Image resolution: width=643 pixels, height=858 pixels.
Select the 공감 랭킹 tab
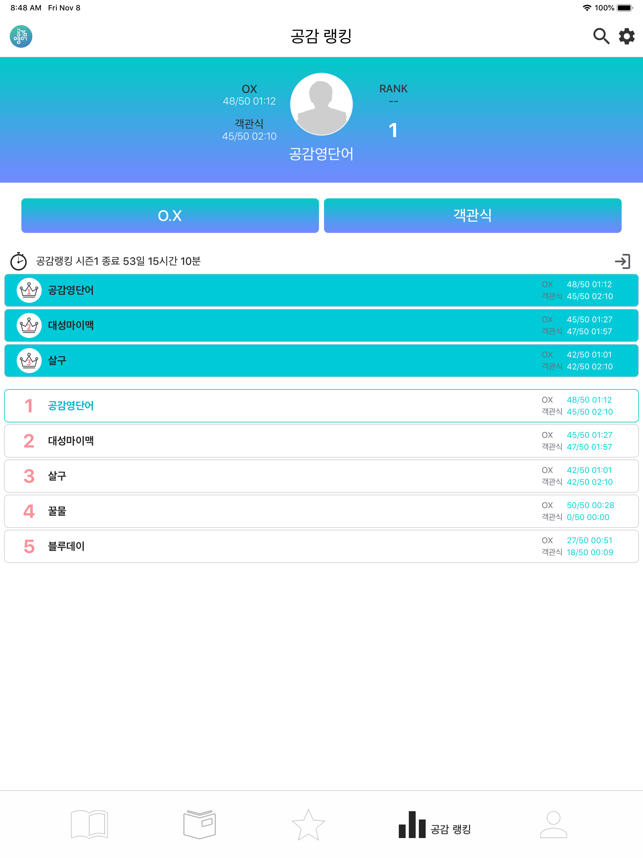[x=434, y=826]
